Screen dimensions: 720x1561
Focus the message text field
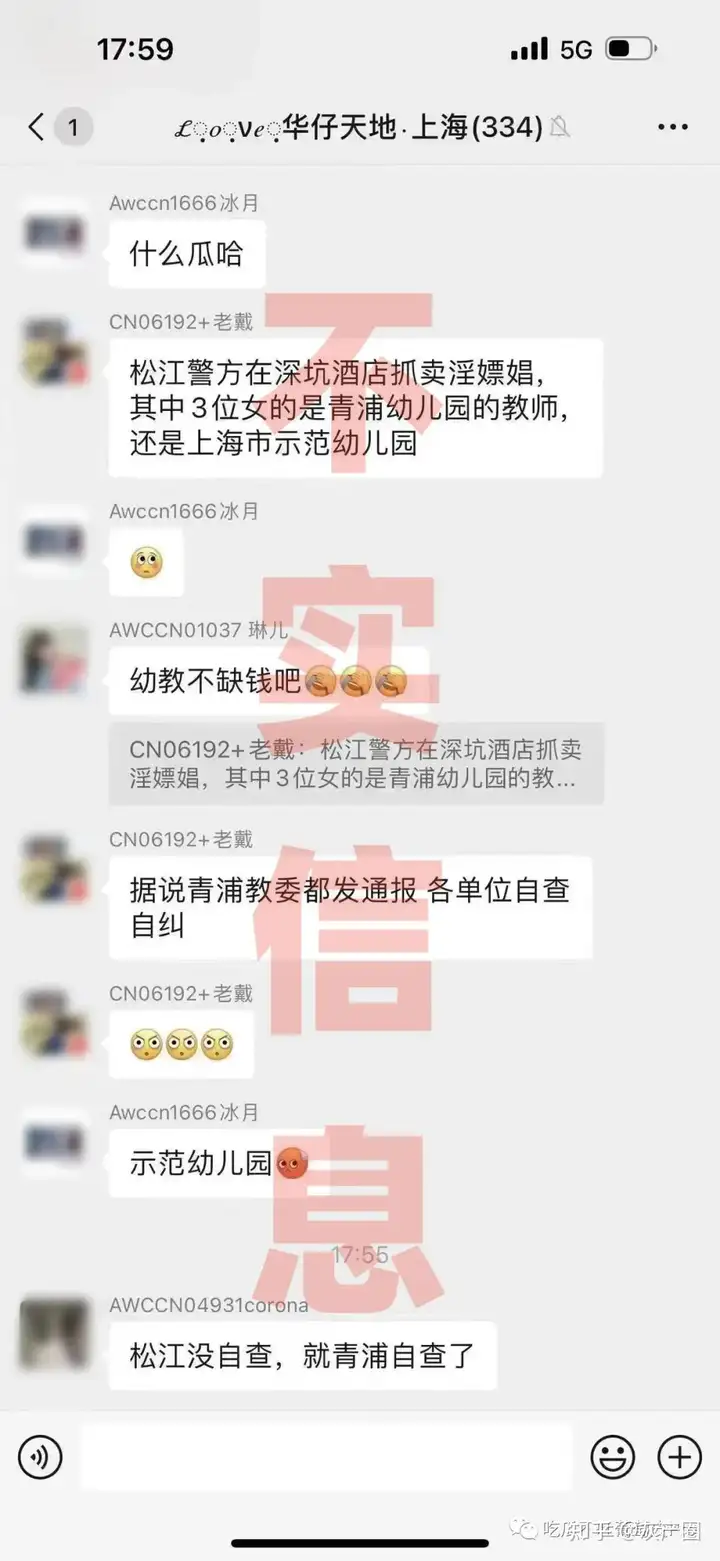325,1456
